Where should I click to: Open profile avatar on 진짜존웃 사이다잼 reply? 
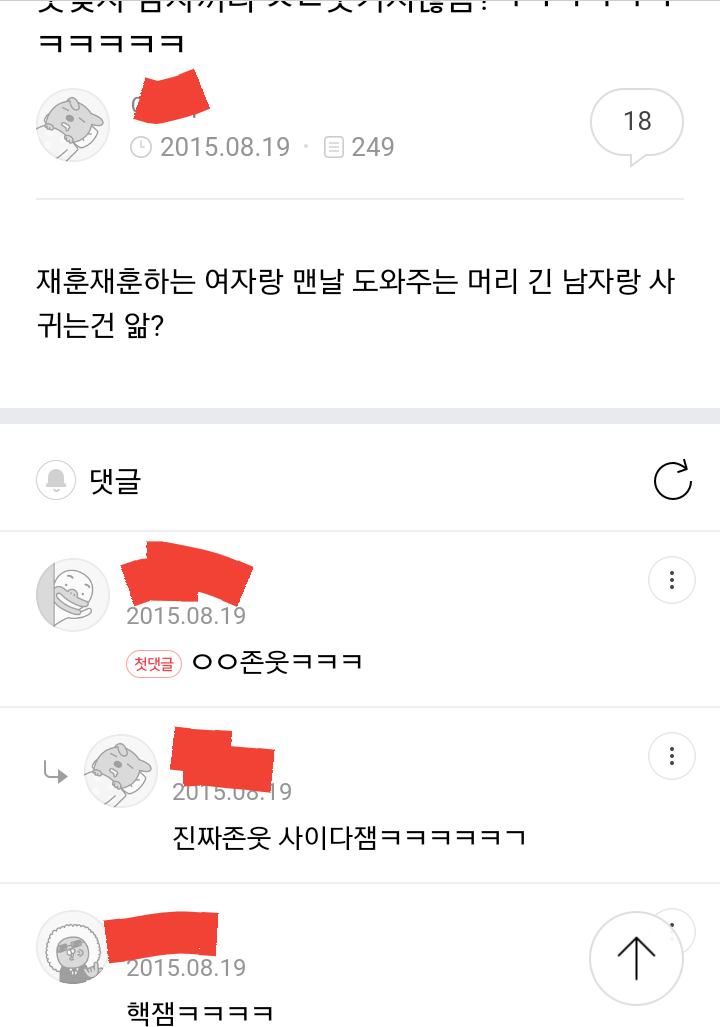(x=121, y=771)
